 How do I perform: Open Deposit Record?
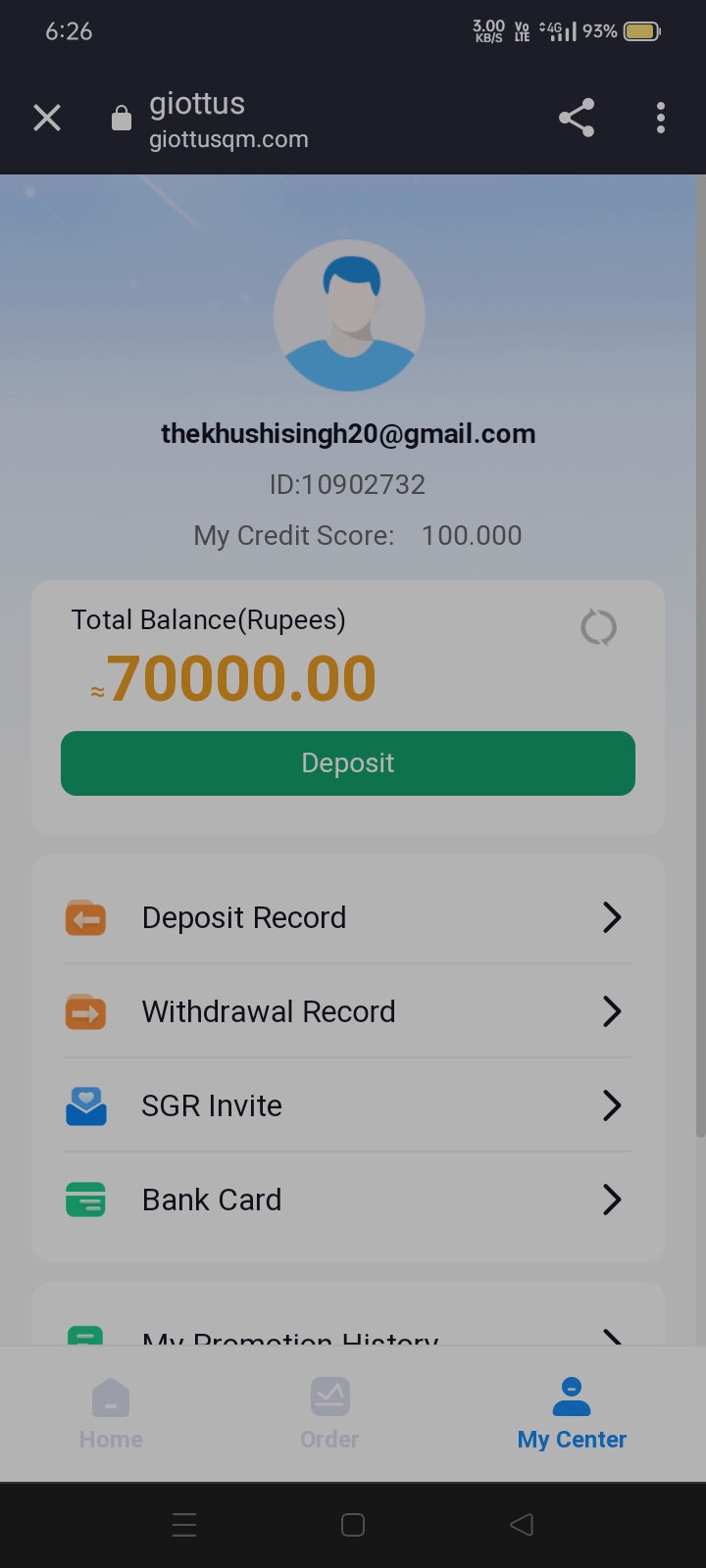[348, 917]
